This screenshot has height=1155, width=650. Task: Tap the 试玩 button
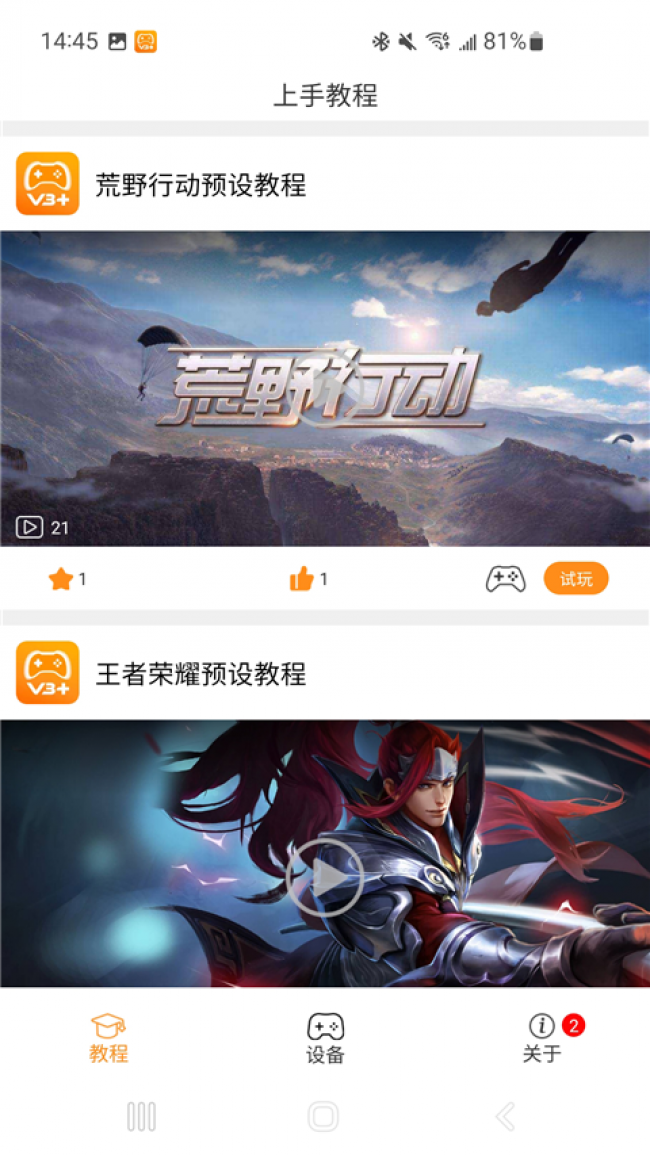576,579
